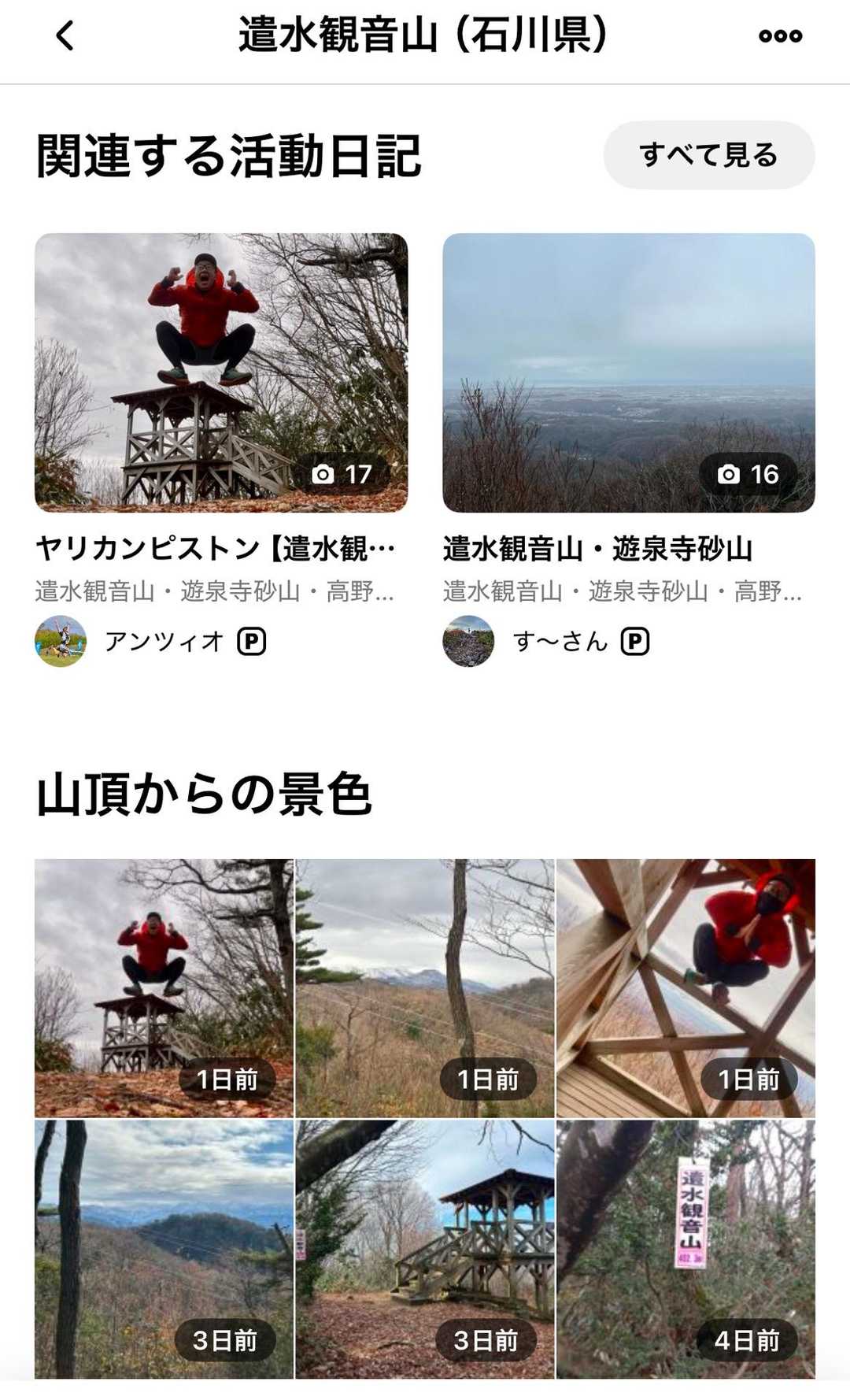Open the 3日前 wooden lookout tower photo
This screenshot has width=850, height=1400.
coord(425,1248)
